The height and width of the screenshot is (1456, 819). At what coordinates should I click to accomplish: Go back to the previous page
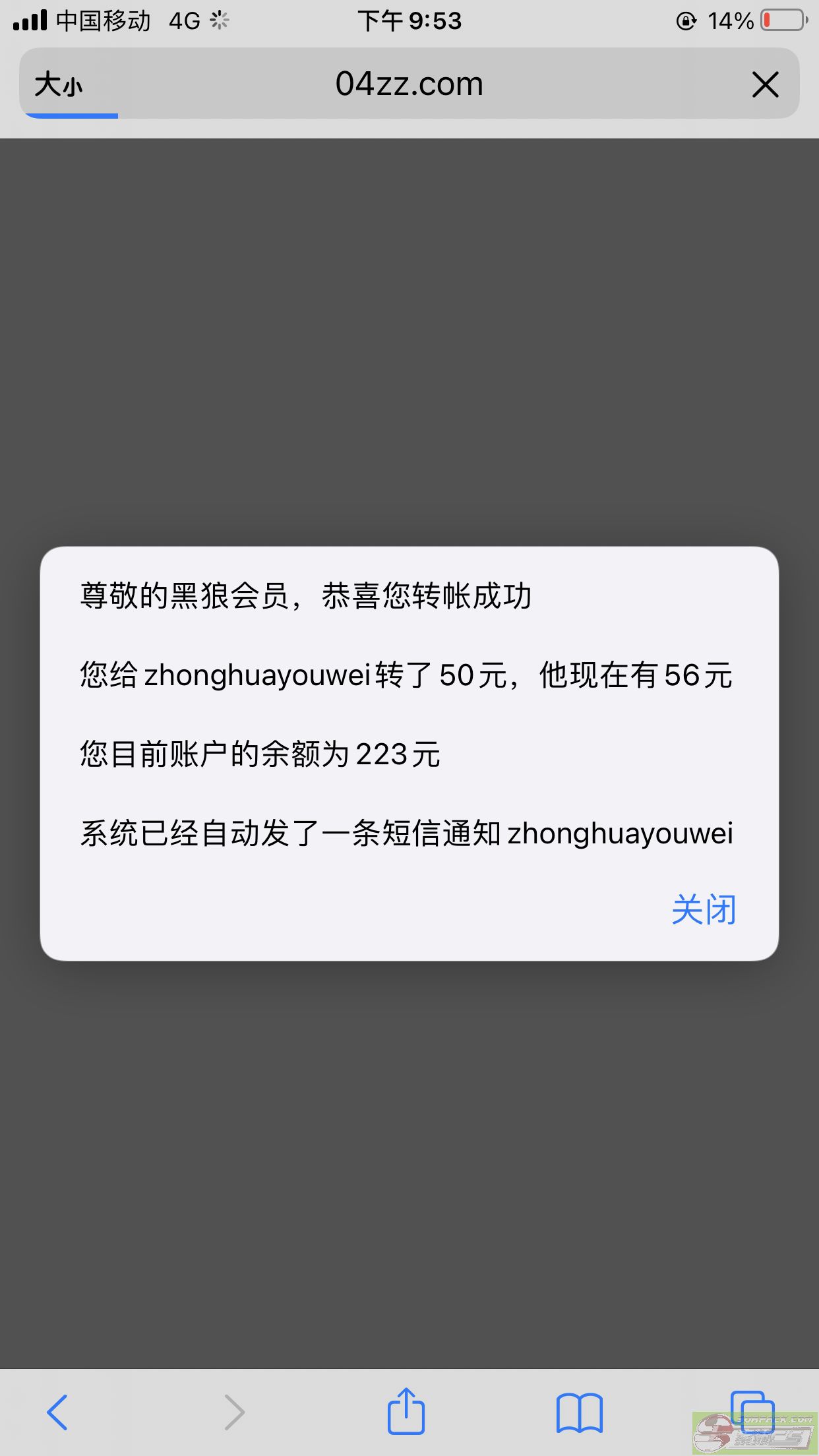(57, 1412)
